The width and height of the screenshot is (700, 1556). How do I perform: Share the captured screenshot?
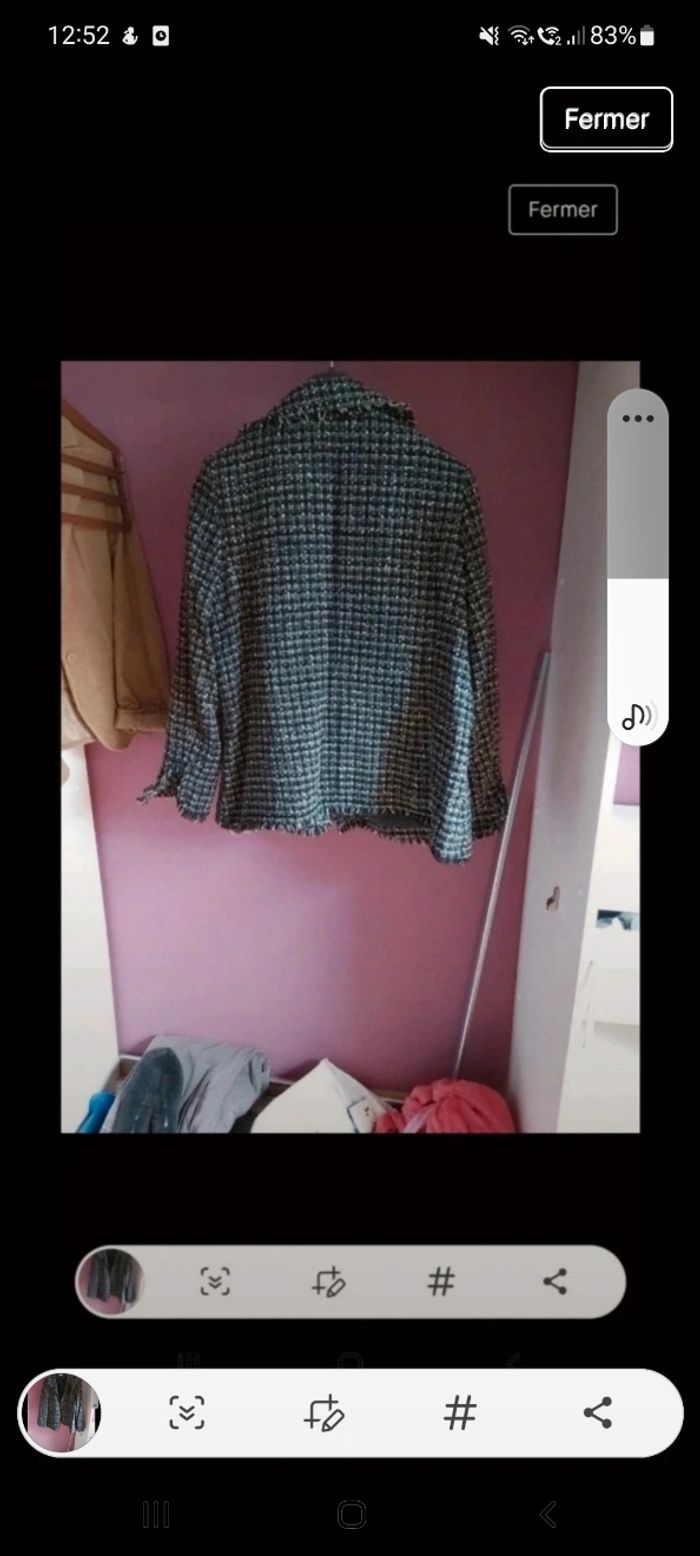click(x=597, y=1412)
